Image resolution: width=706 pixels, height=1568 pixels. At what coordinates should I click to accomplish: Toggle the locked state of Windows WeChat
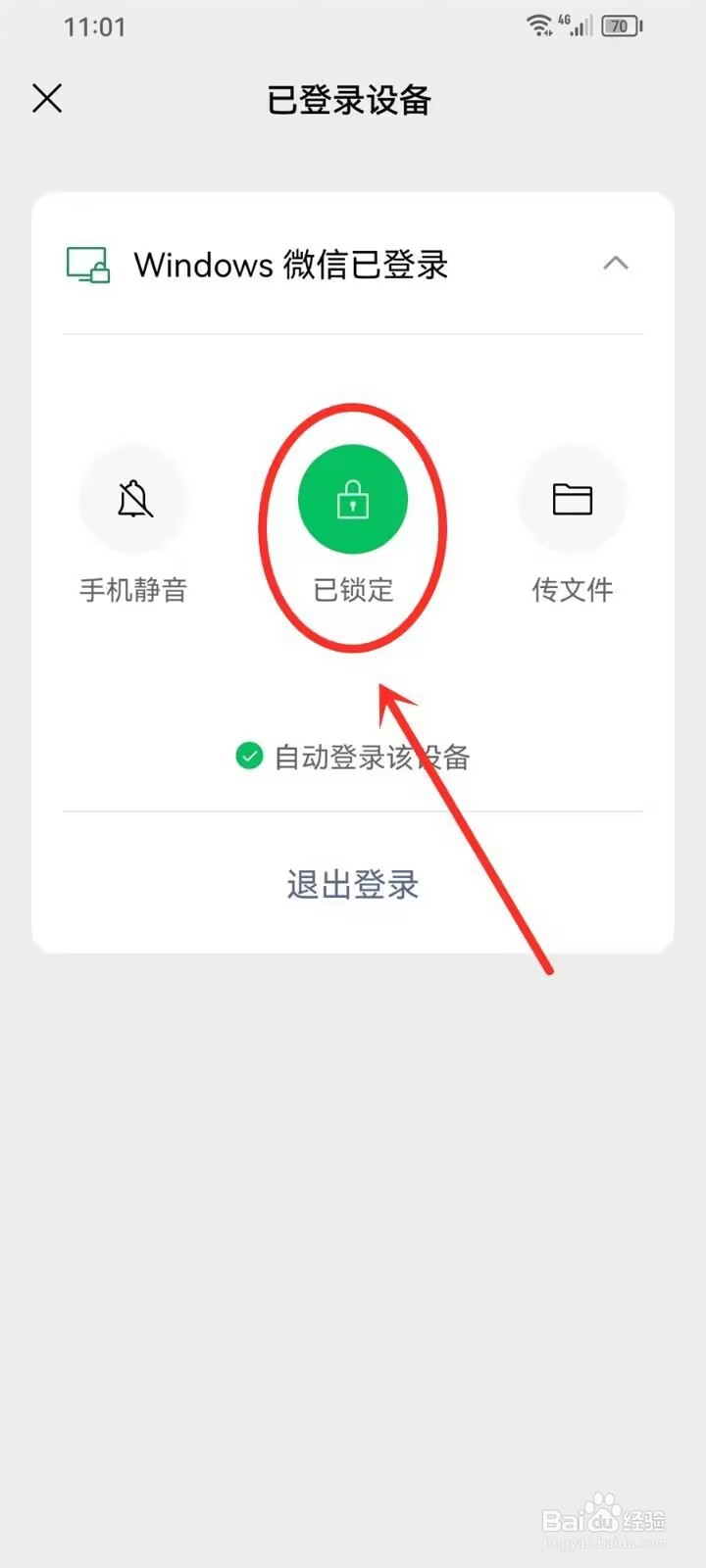[353, 499]
